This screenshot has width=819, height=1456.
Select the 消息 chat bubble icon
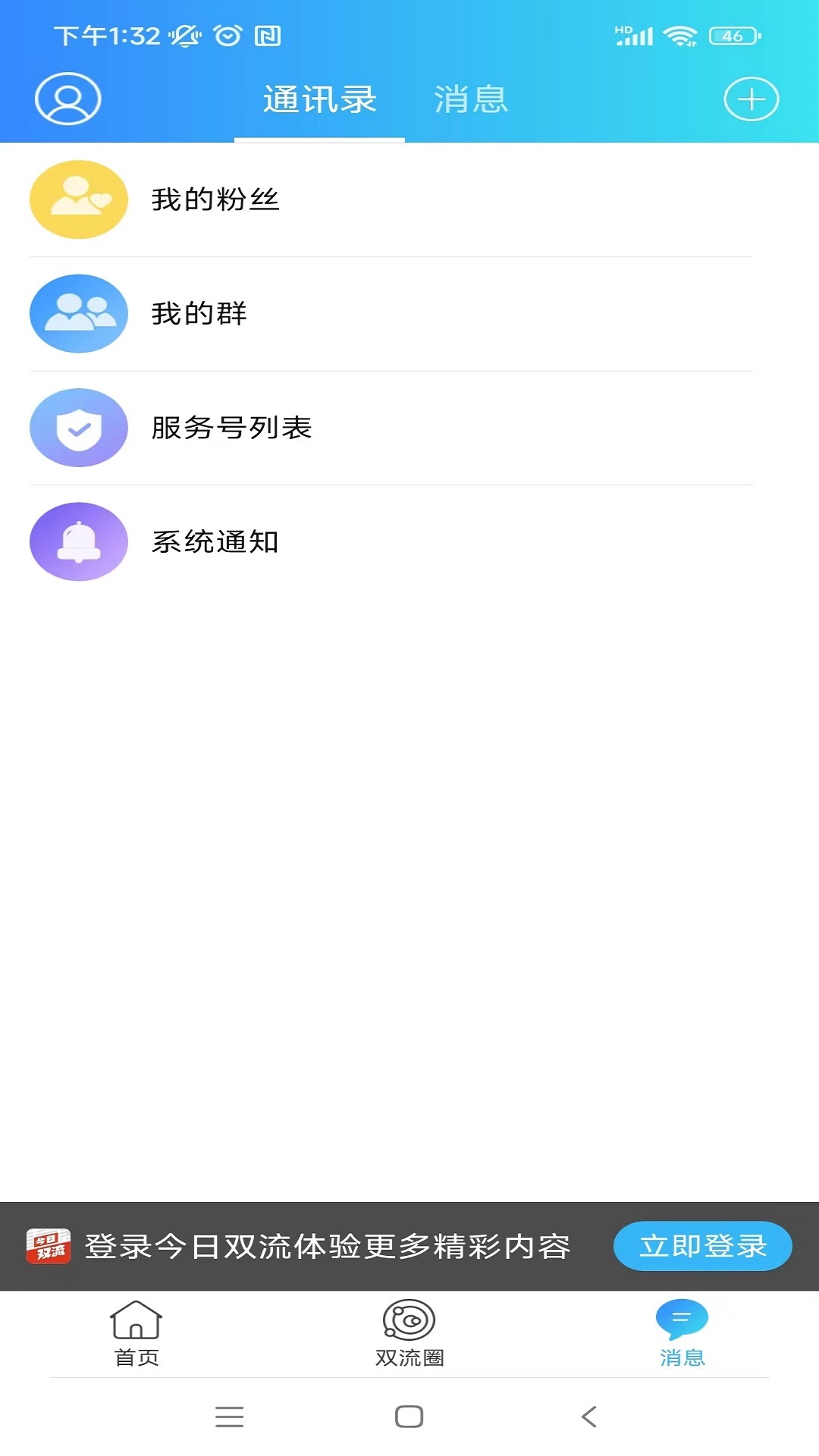pyautogui.click(x=682, y=1317)
